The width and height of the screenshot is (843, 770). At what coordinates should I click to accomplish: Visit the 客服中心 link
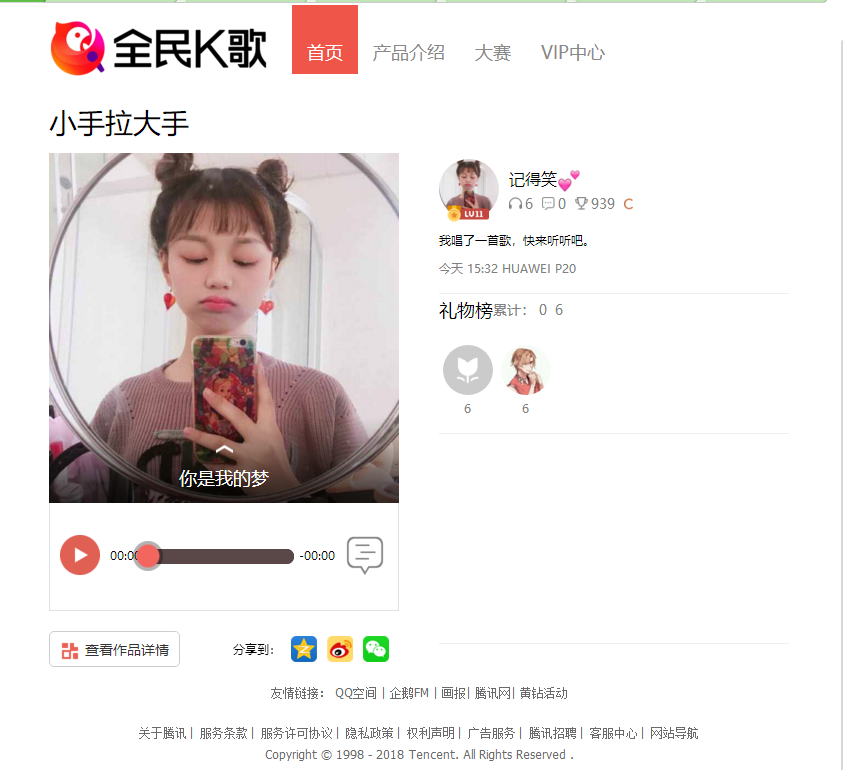pyautogui.click(x=612, y=733)
